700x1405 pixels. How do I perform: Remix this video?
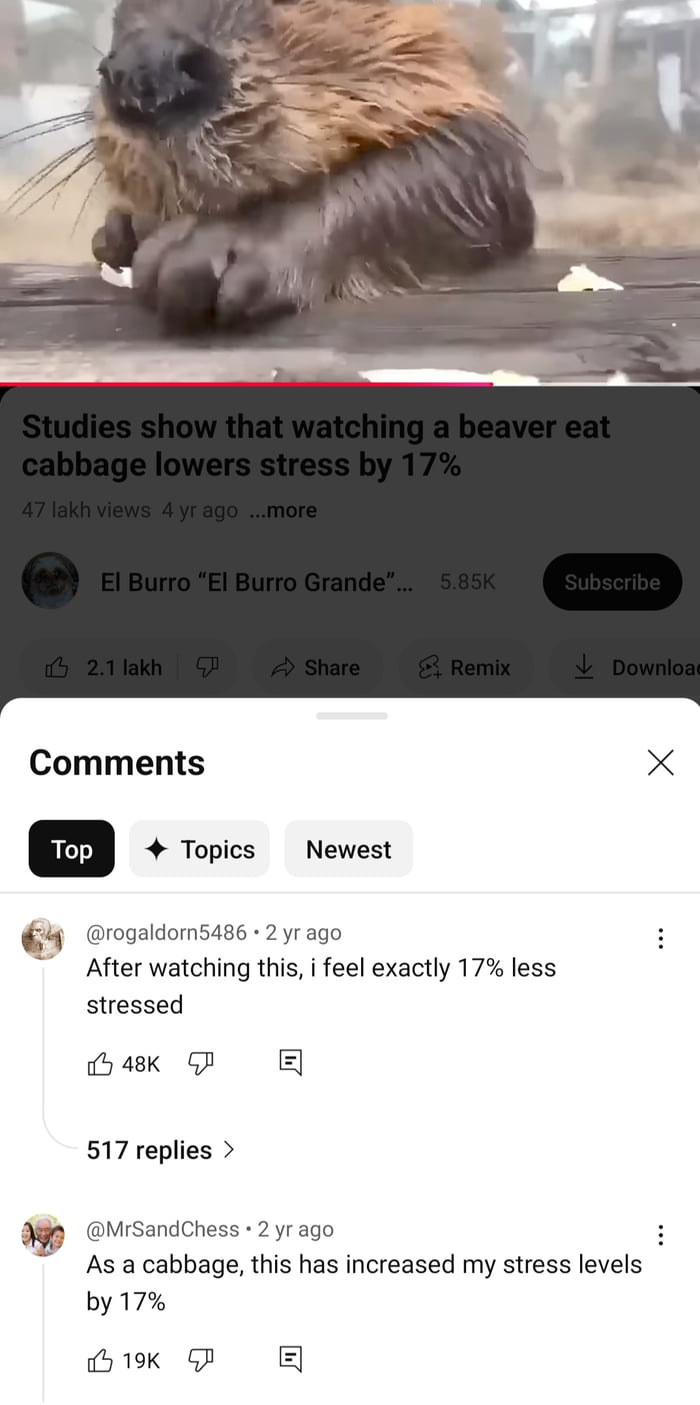pos(465,667)
